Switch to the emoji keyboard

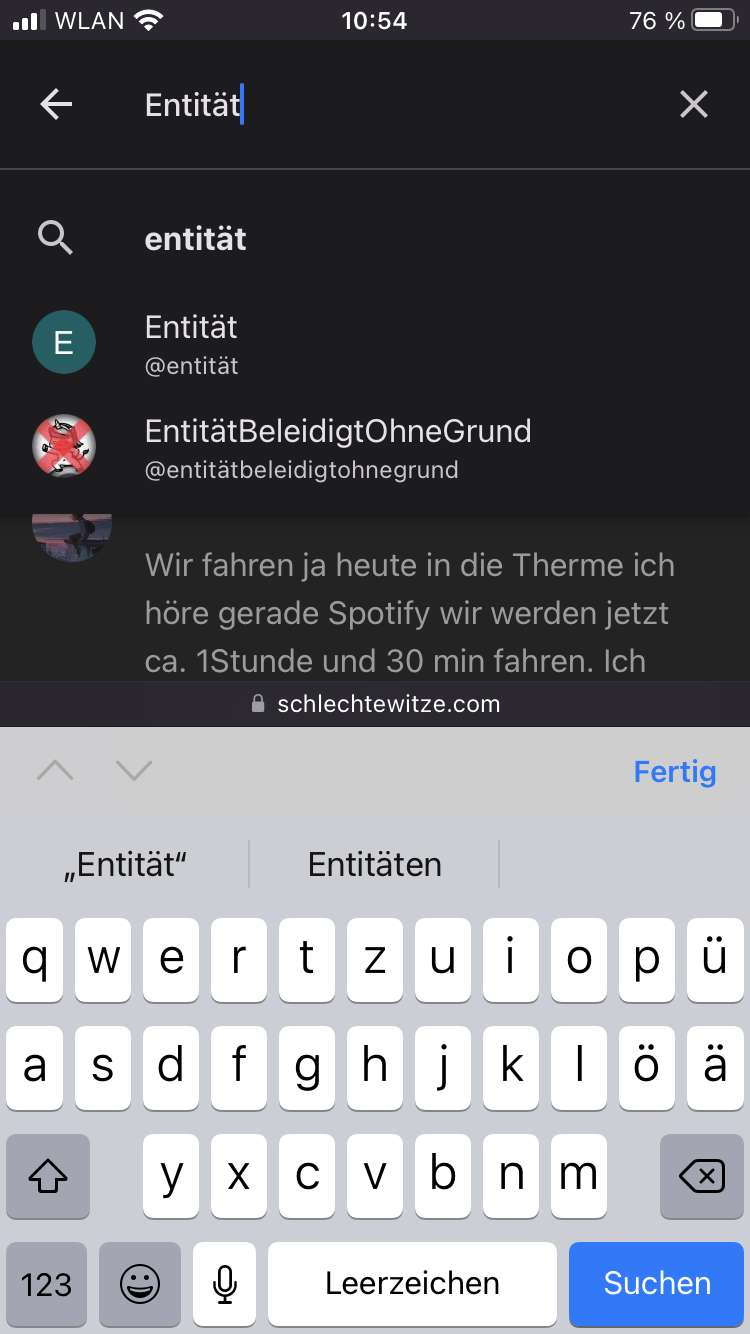click(139, 1283)
